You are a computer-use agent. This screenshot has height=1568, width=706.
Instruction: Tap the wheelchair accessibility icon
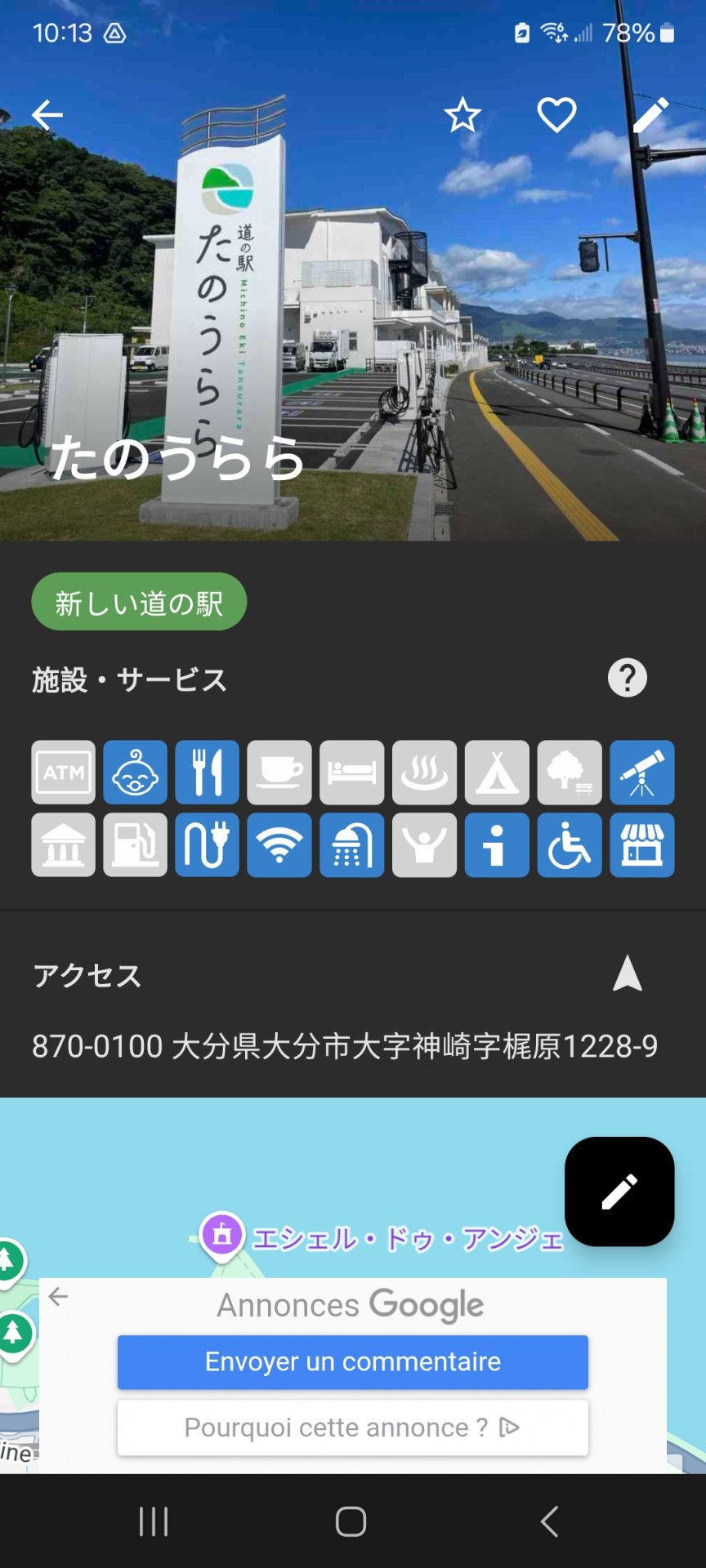(570, 845)
